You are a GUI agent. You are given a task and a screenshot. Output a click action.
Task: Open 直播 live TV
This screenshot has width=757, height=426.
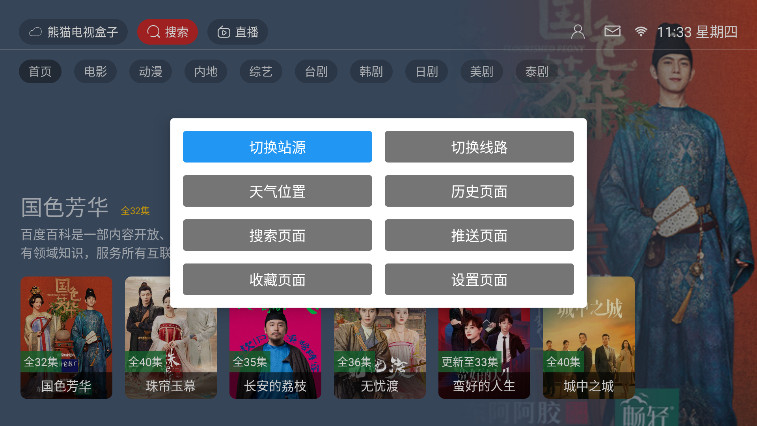tap(238, 32)
